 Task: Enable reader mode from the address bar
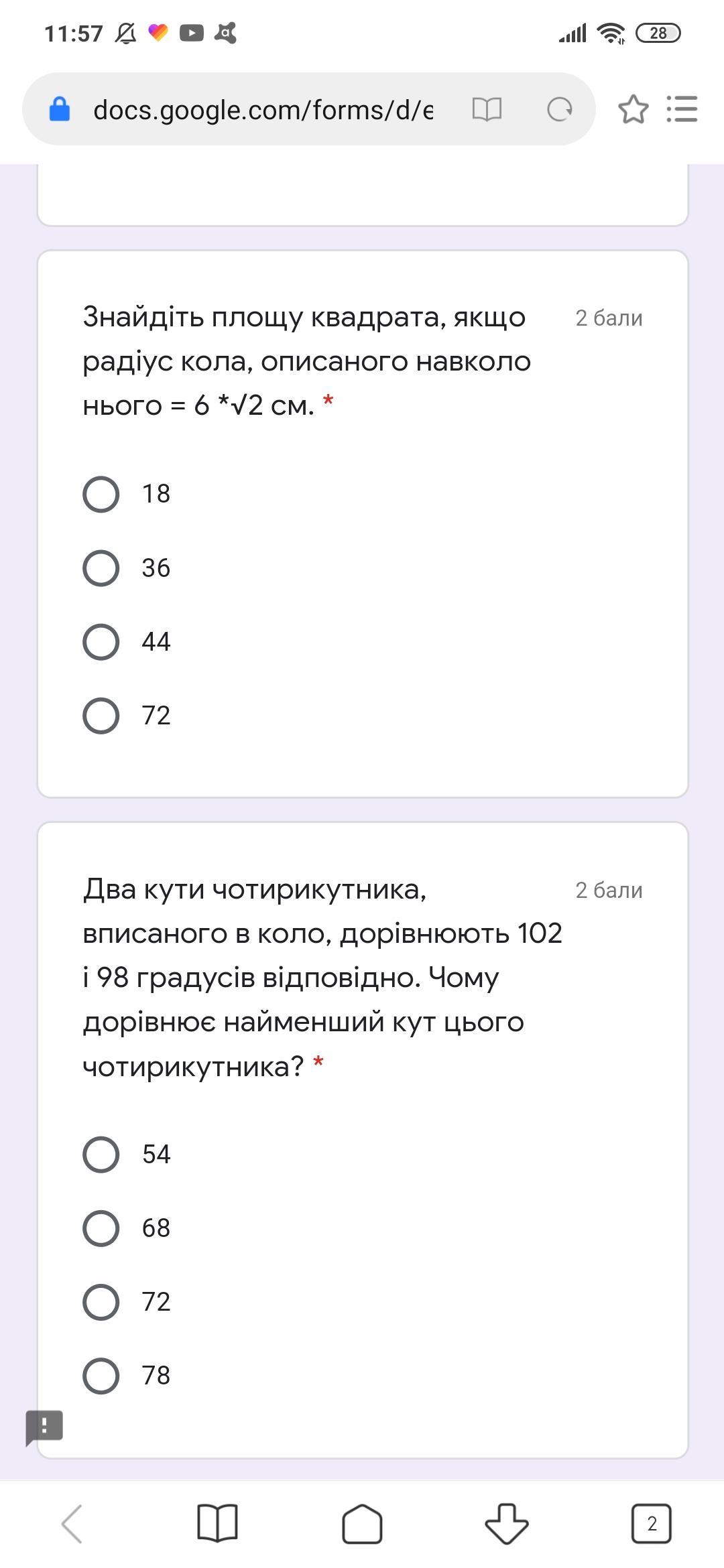point(487,109)
